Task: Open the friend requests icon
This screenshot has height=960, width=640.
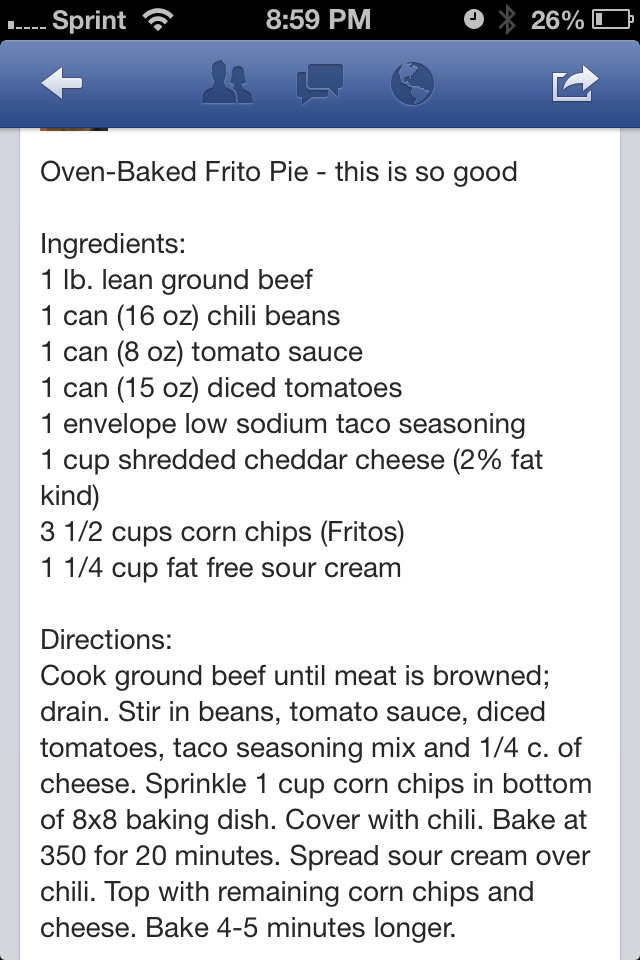Action: tap(227, 84)
